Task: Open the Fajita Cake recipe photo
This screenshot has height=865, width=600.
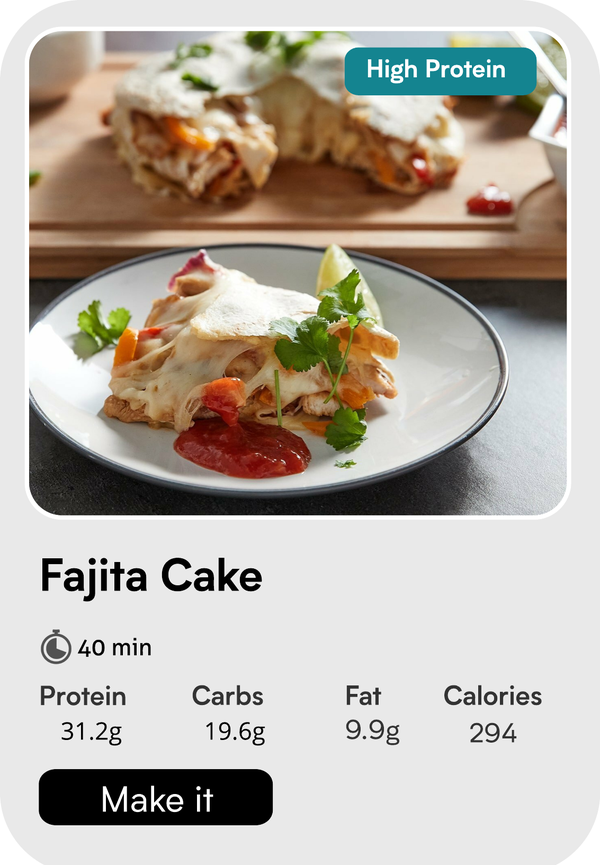Action: [x=298, y=300]
